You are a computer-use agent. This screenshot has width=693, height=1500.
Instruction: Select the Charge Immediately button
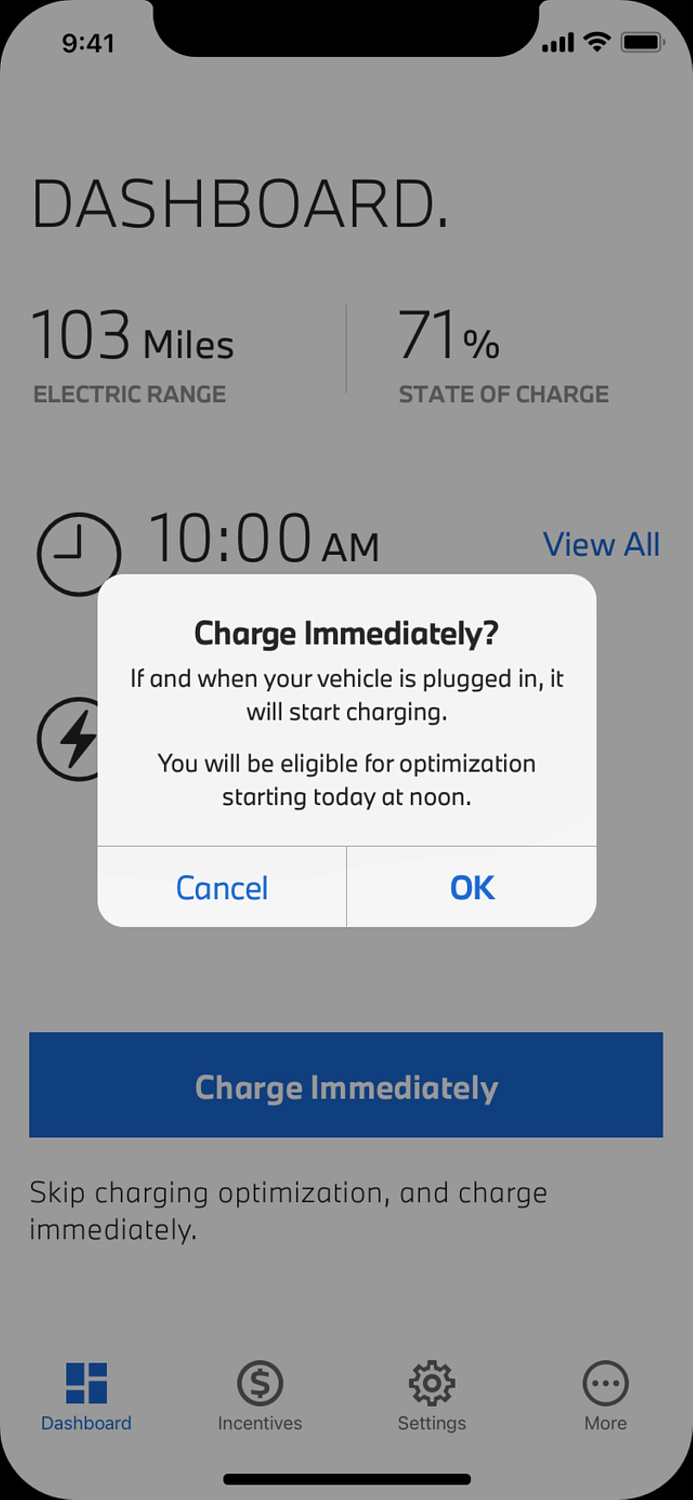coord(346,1086)
